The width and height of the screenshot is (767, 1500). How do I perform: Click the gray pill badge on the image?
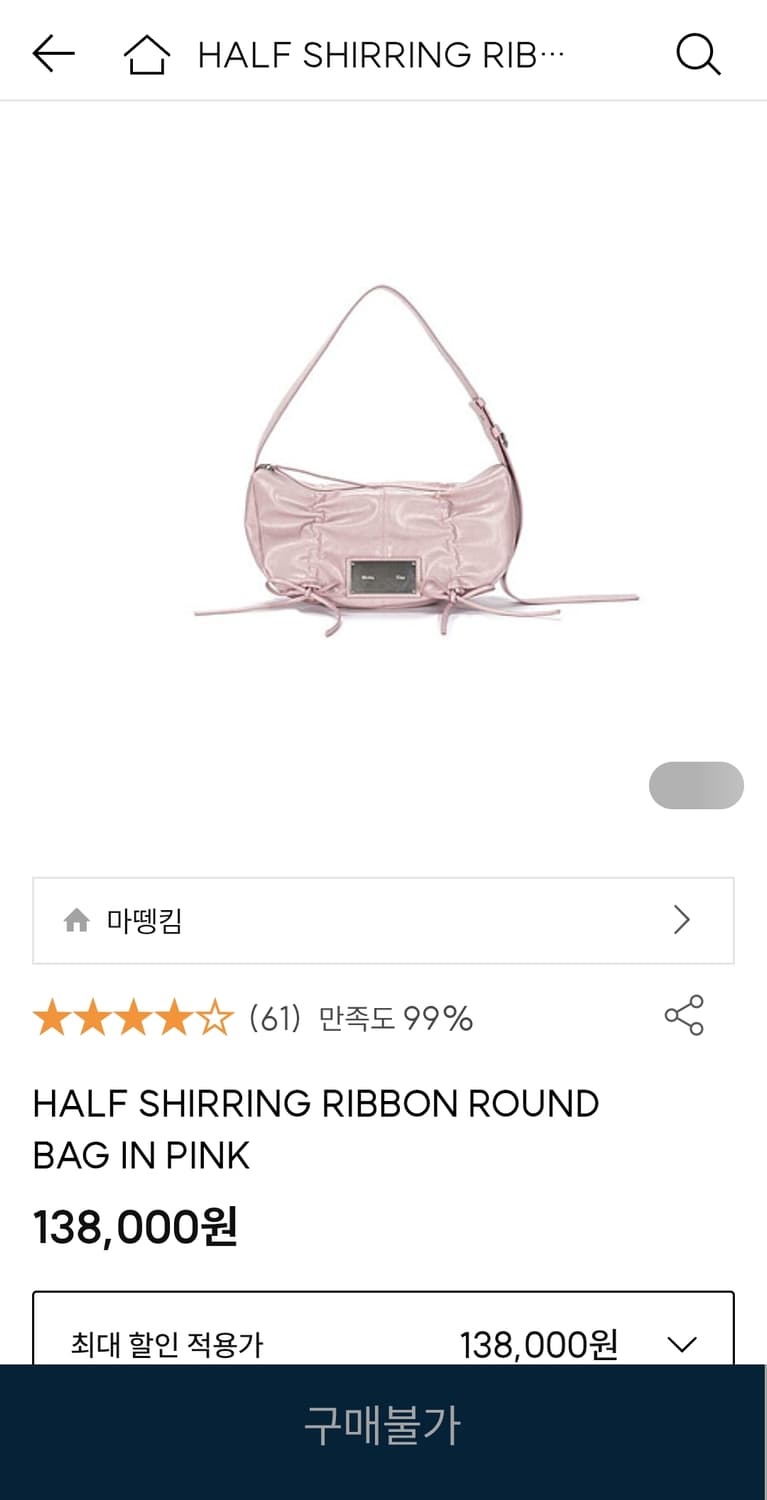pos(696,787)
